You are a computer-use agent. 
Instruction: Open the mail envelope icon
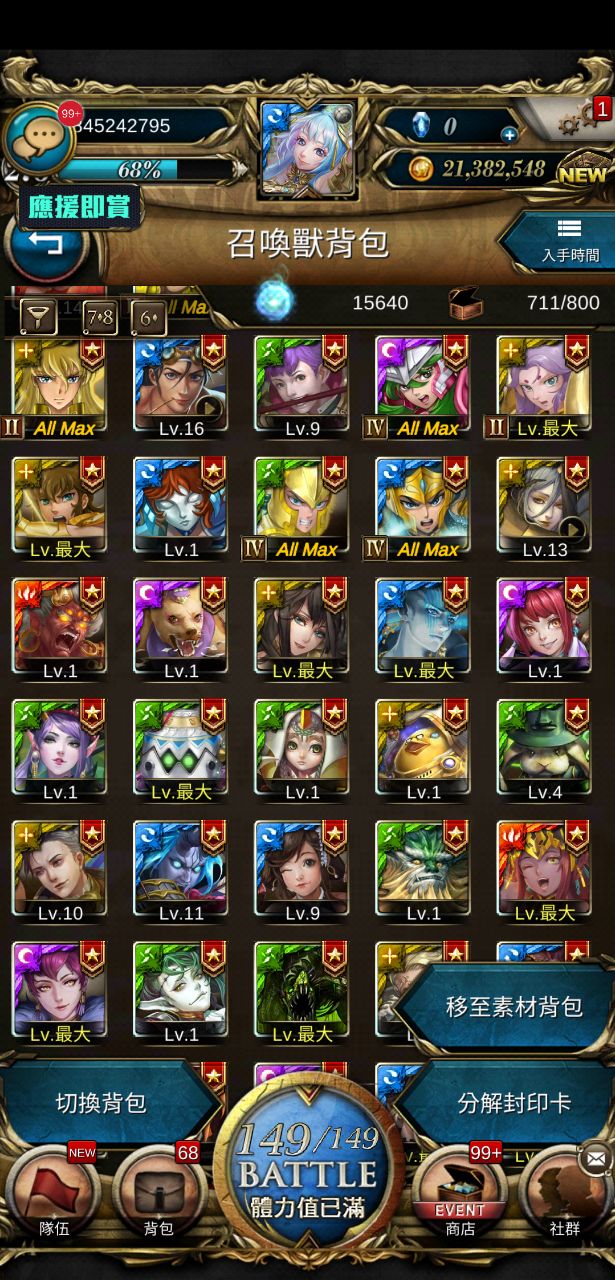click(595, 1159)
